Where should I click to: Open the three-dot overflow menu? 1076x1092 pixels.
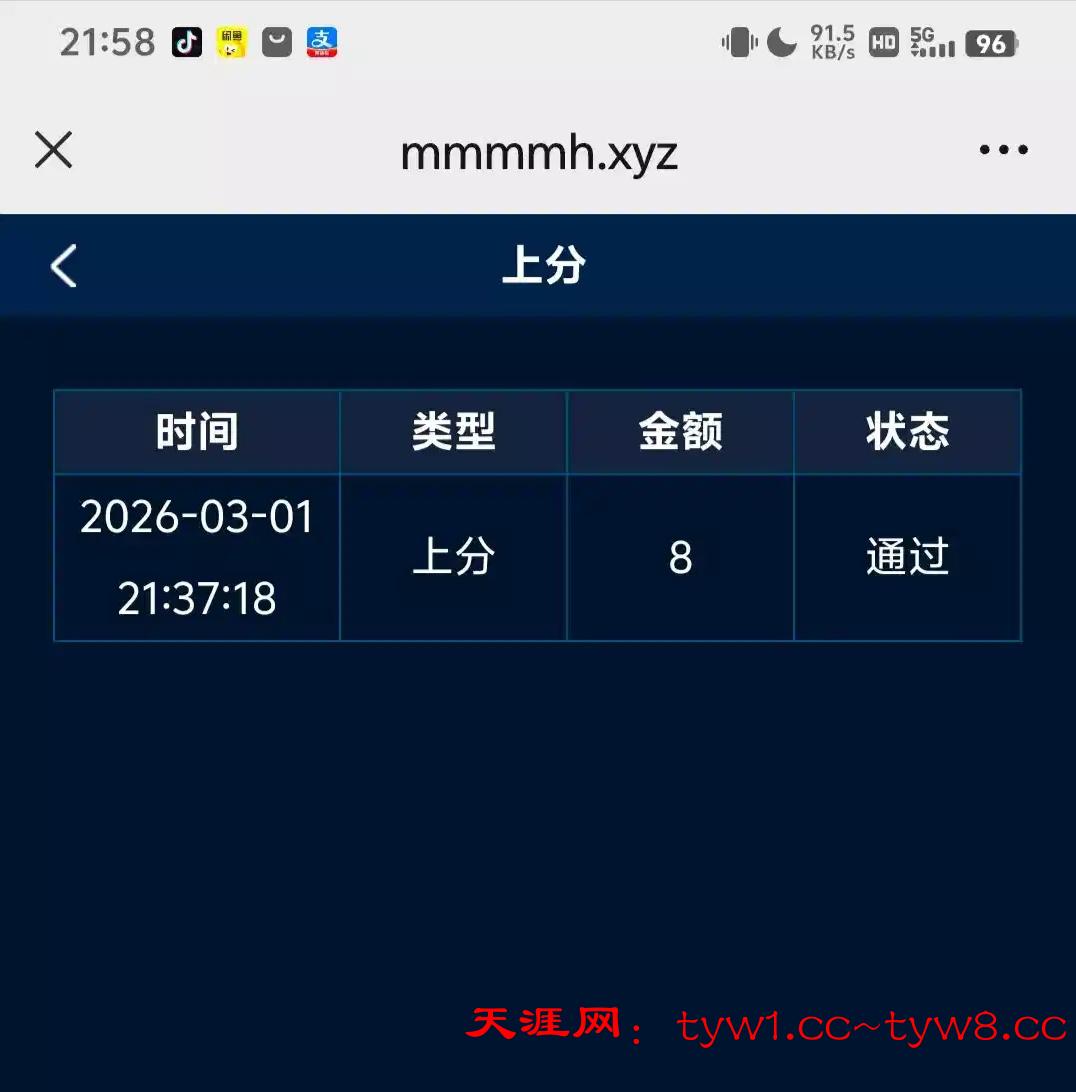tap(1003, 150)
